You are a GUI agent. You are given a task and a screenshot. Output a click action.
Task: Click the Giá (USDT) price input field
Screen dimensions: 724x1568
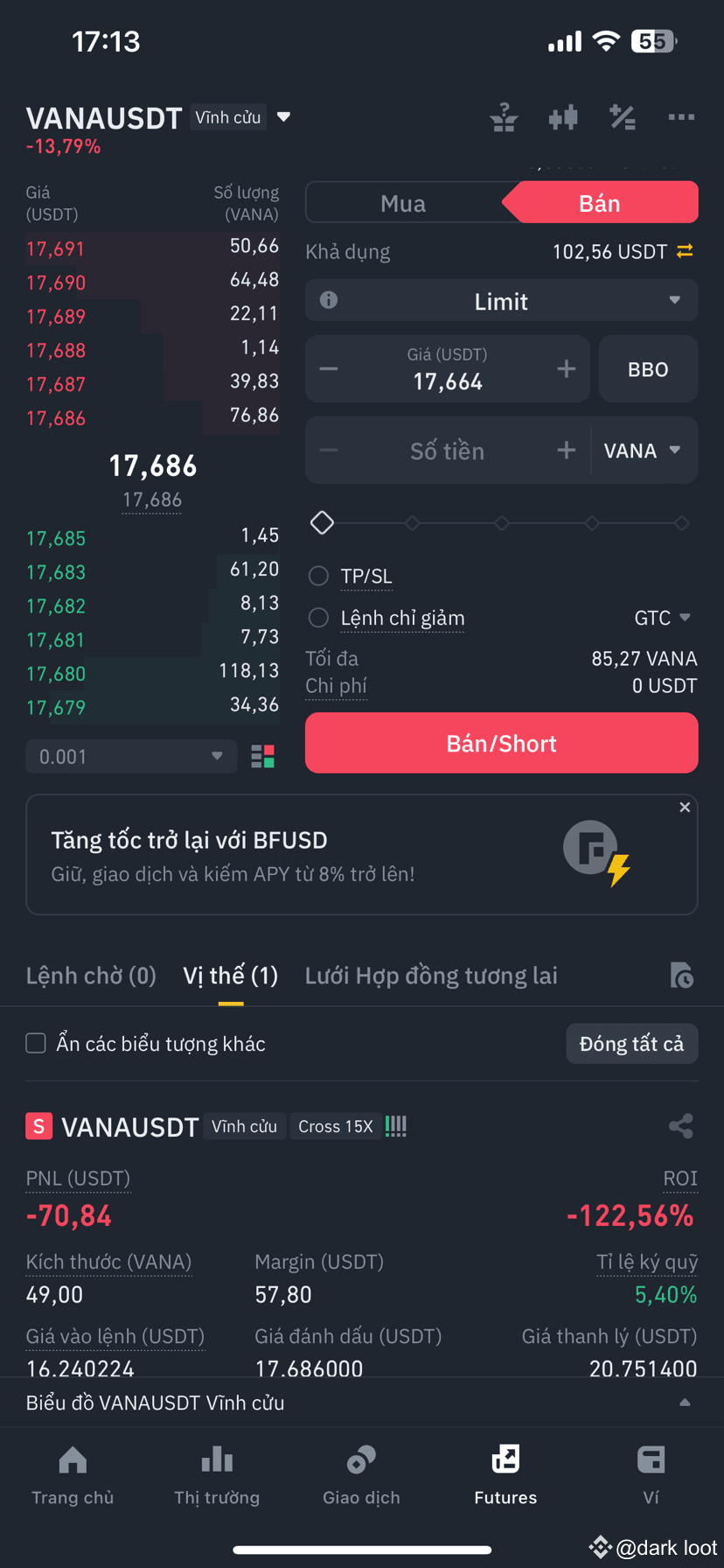click(x=448, y=368)
